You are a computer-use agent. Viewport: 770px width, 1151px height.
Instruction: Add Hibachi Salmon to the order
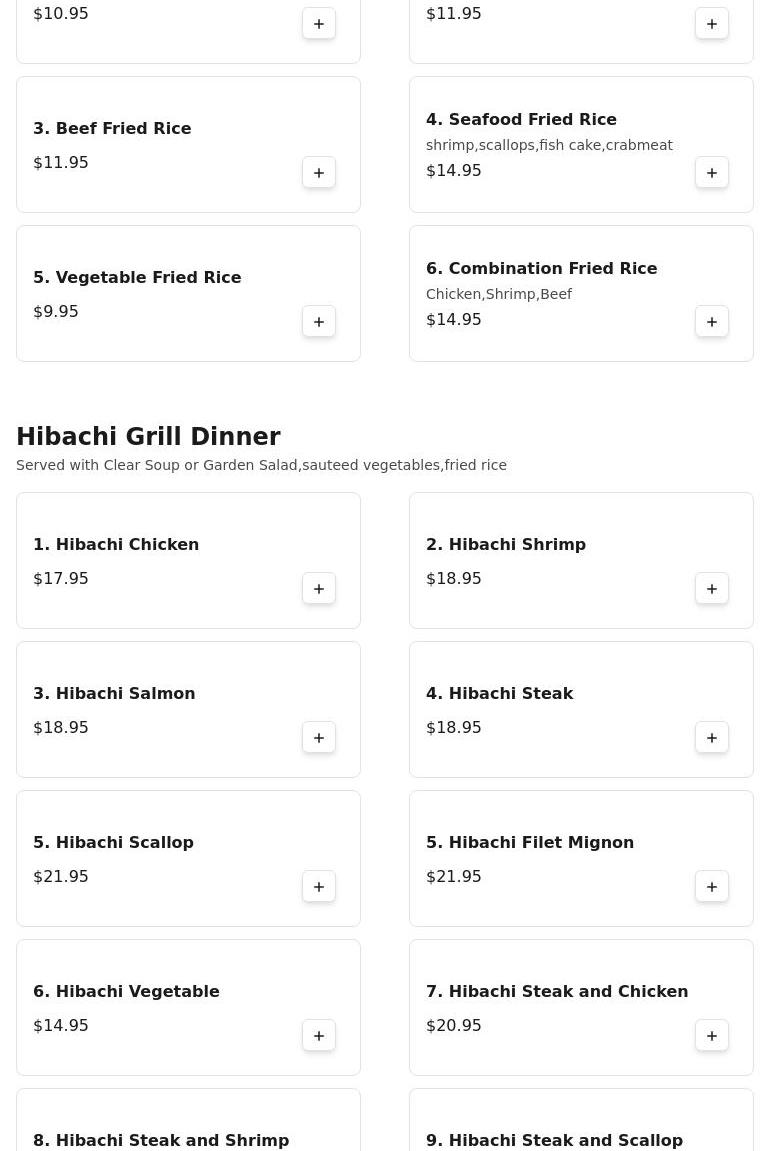[319, 738]
